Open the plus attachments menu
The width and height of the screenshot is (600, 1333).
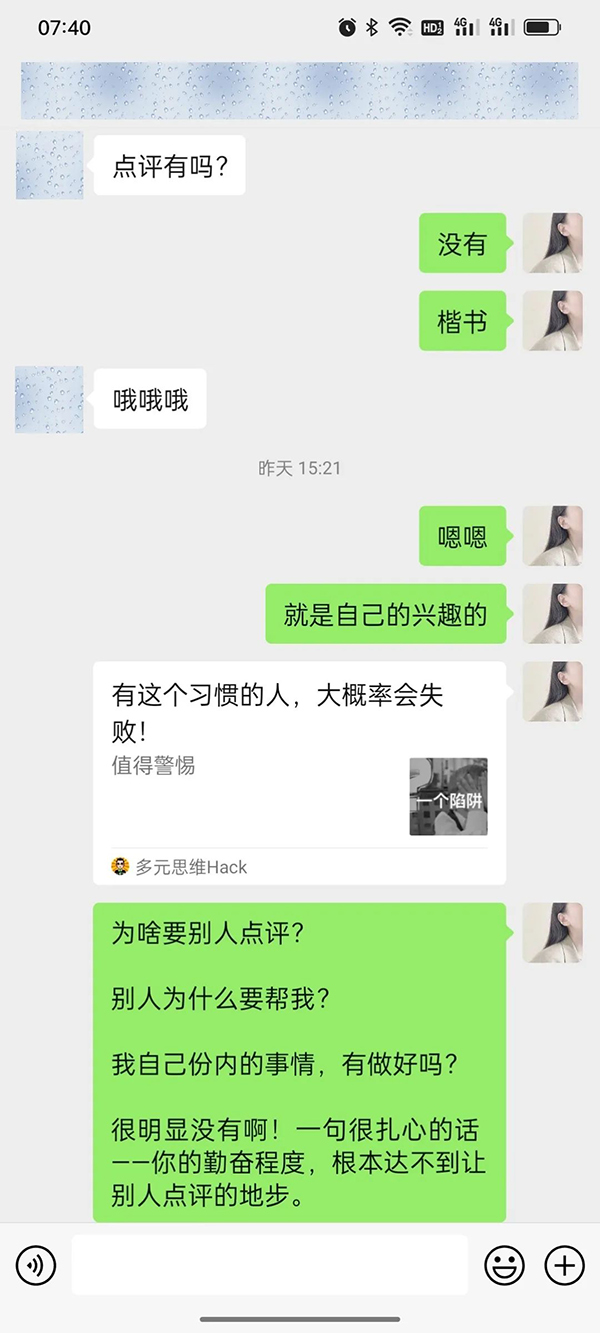[x=564, y=1266]
